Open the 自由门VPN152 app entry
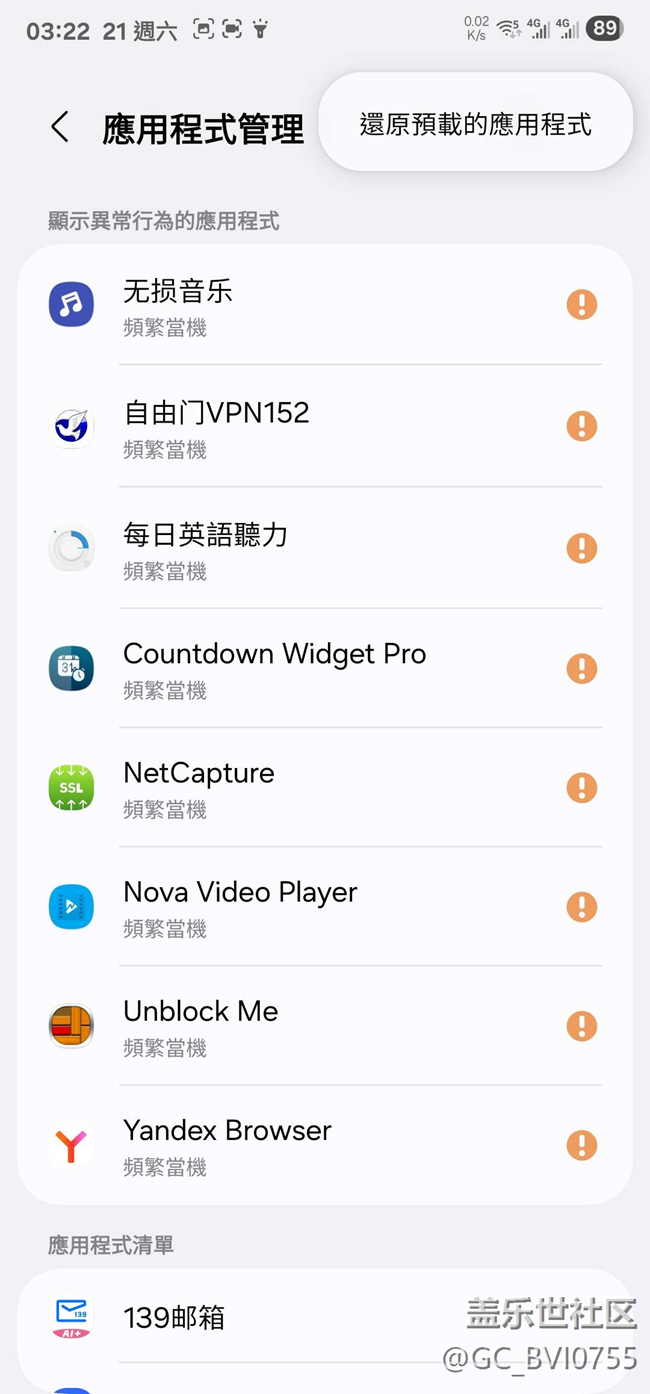 [325, 427]
